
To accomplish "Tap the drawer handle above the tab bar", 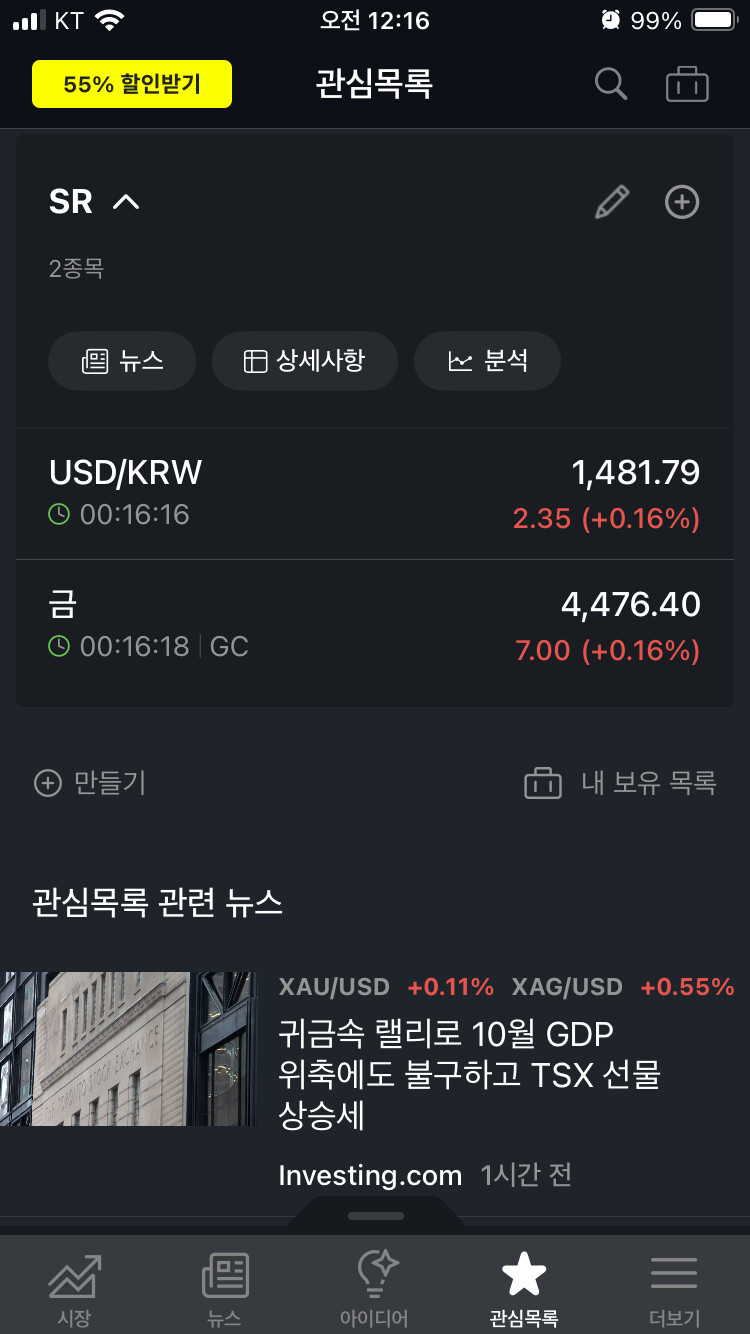I will click(376, 1215).
